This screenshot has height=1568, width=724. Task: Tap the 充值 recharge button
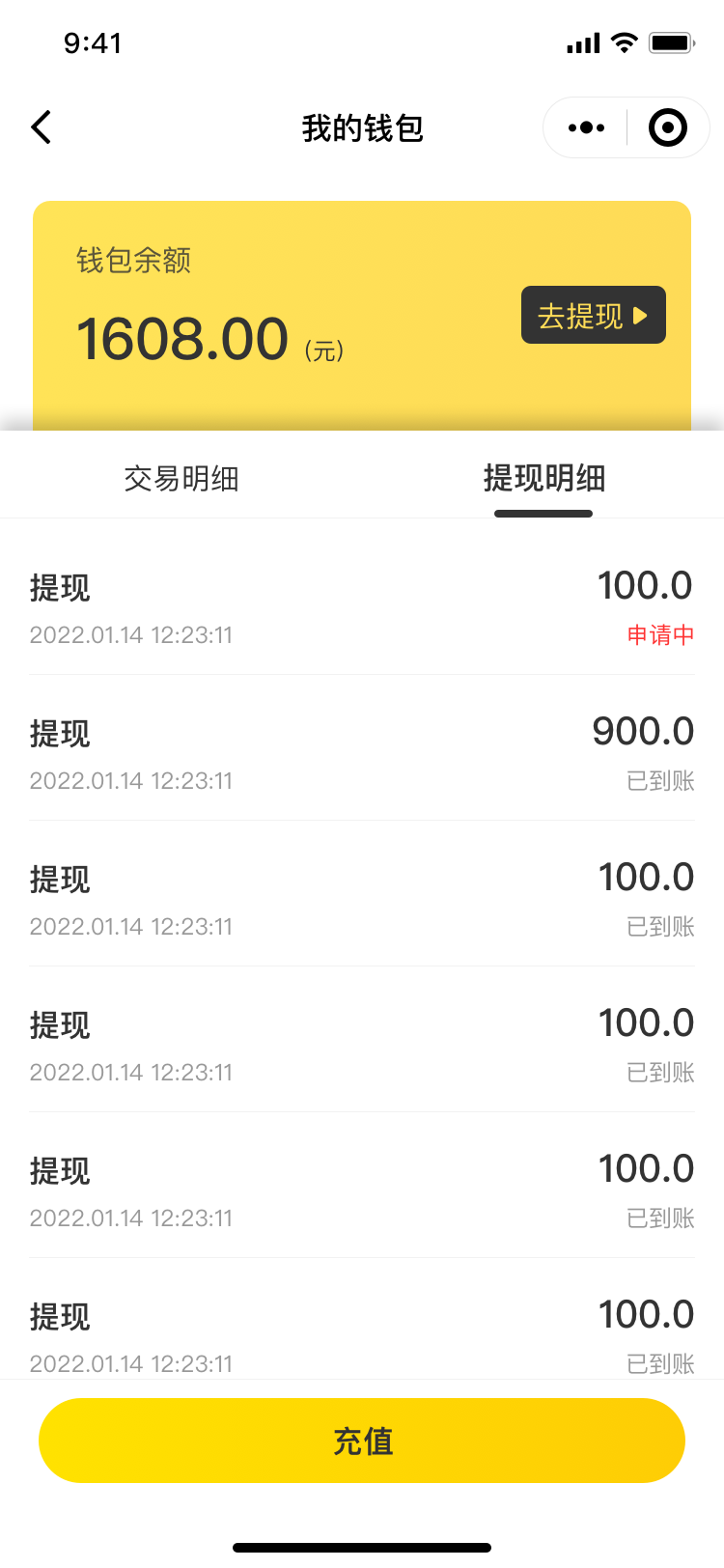pyautogui.click(x=362, y=1441)
